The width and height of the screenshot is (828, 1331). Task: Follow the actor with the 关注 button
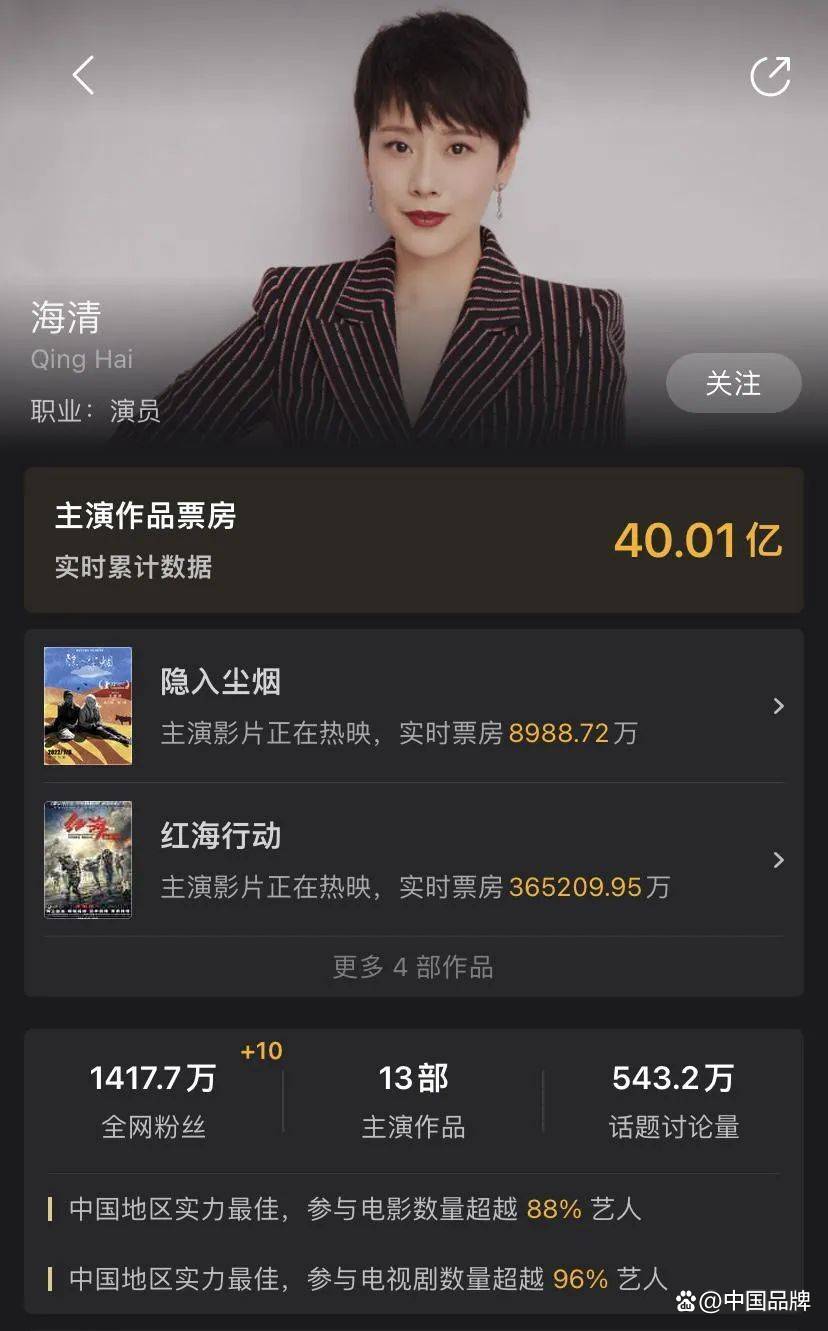(x=733, y=383)
